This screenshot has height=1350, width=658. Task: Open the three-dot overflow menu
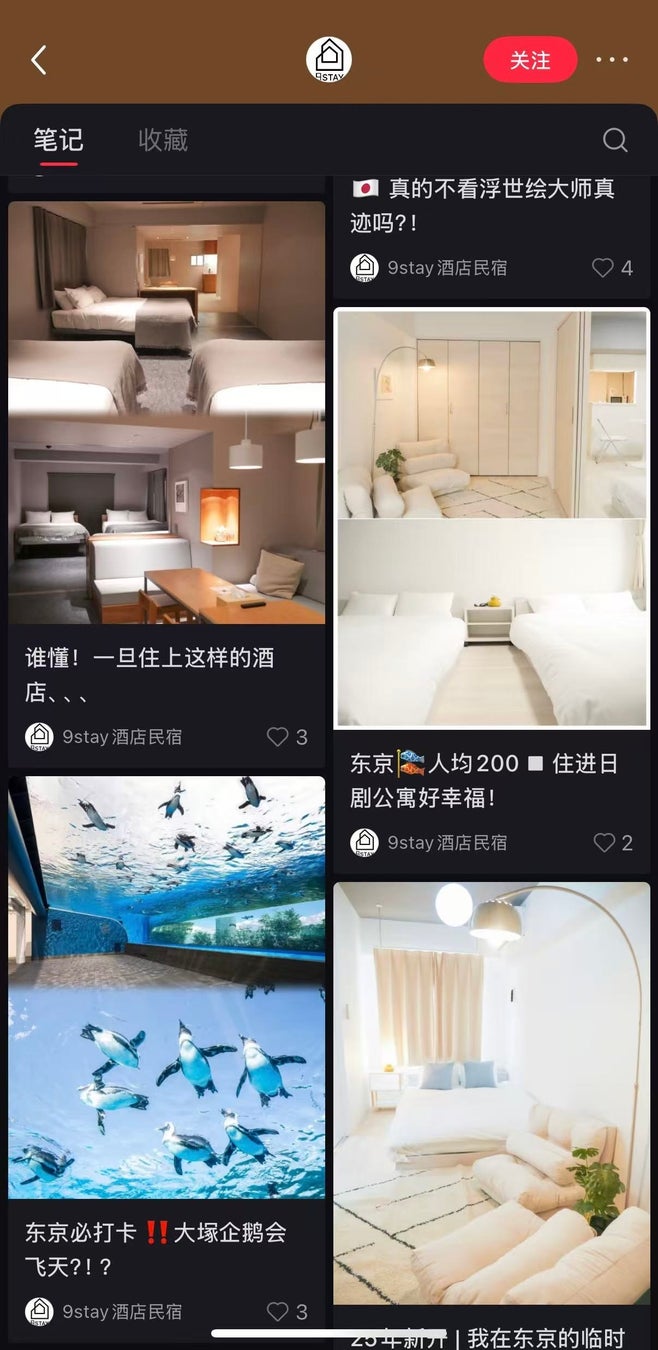[x=612, y=60]
